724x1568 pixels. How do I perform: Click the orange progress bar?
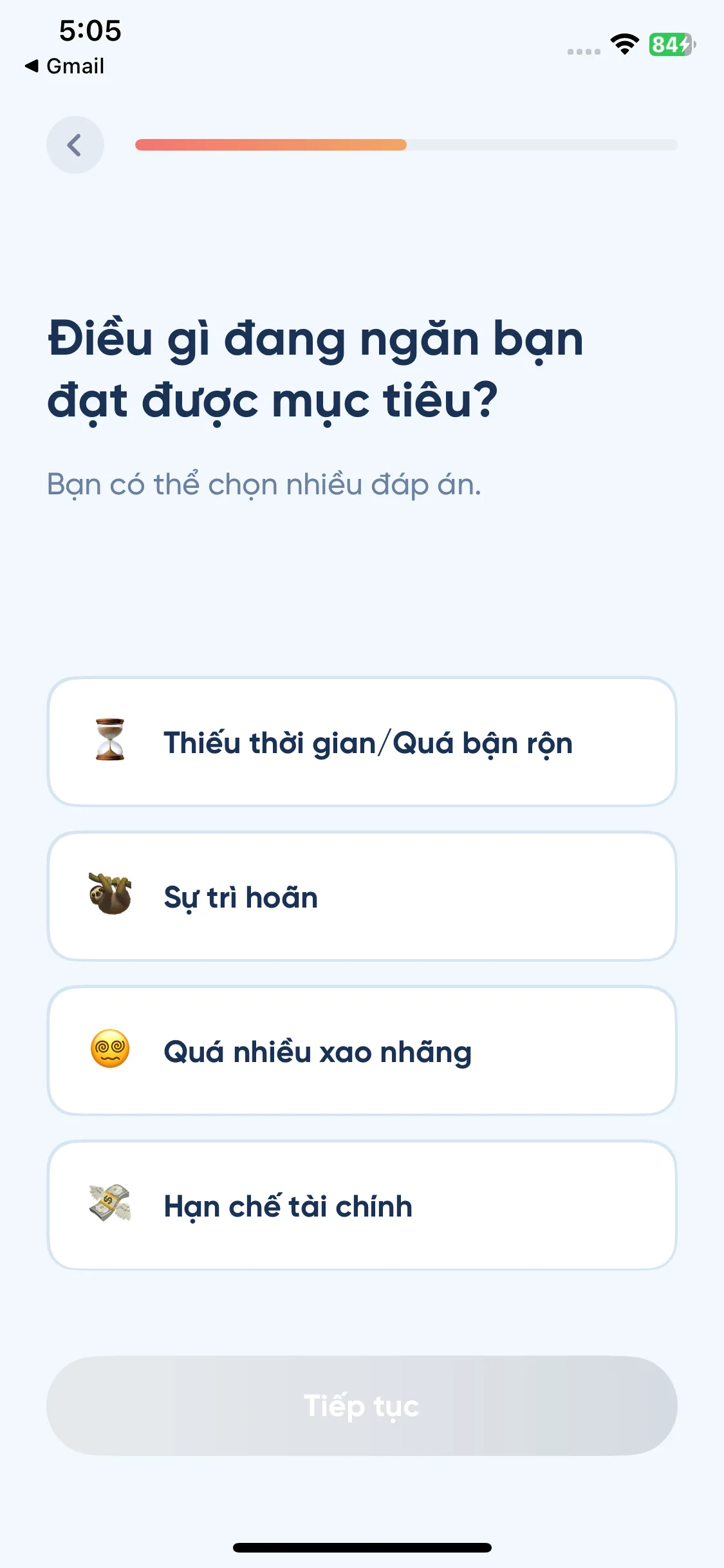tap(270, 145)
